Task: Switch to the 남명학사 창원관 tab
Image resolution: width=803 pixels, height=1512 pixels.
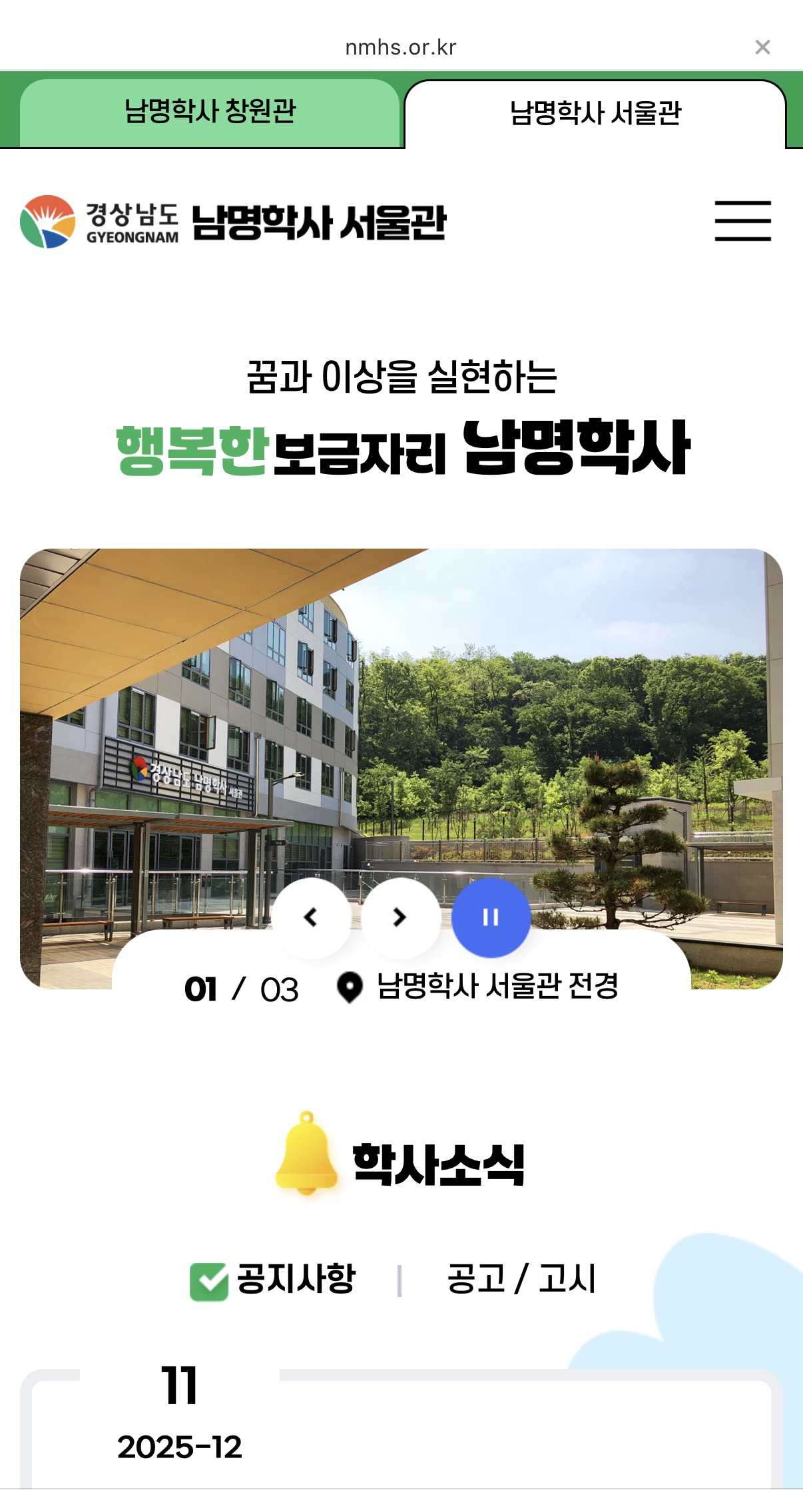Action: pos(210,112)
